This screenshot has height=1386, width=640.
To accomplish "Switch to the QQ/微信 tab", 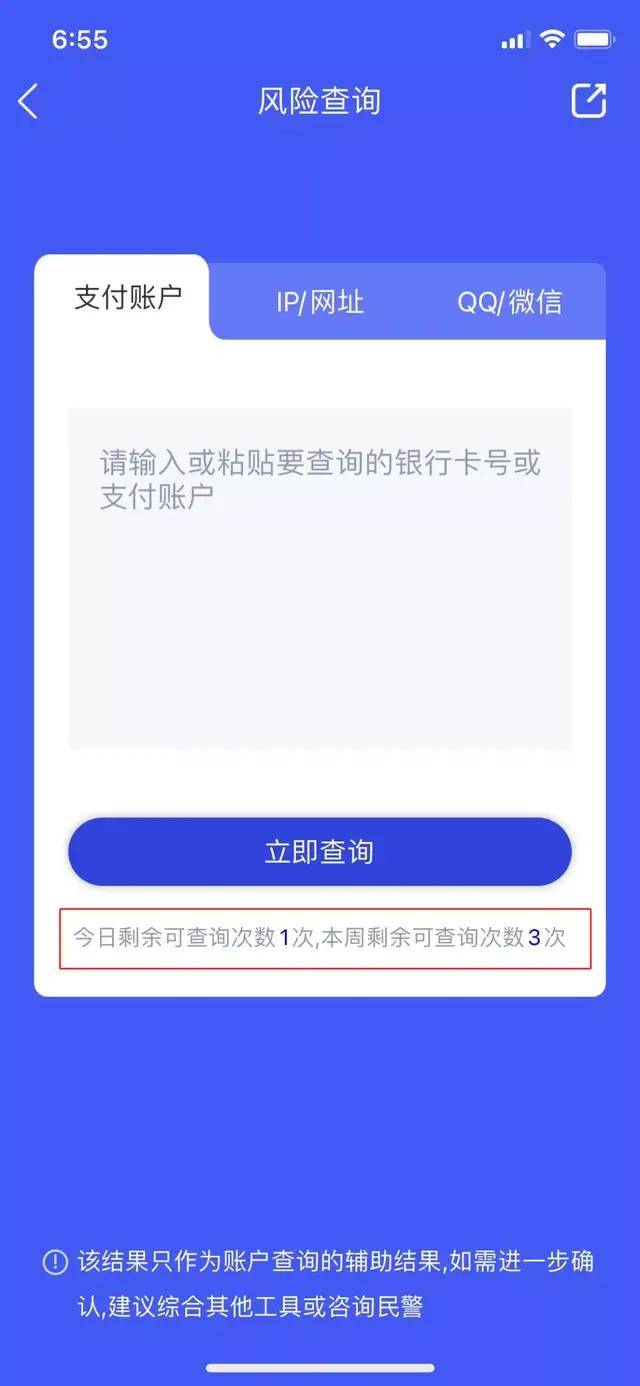I will click(509, 302).
